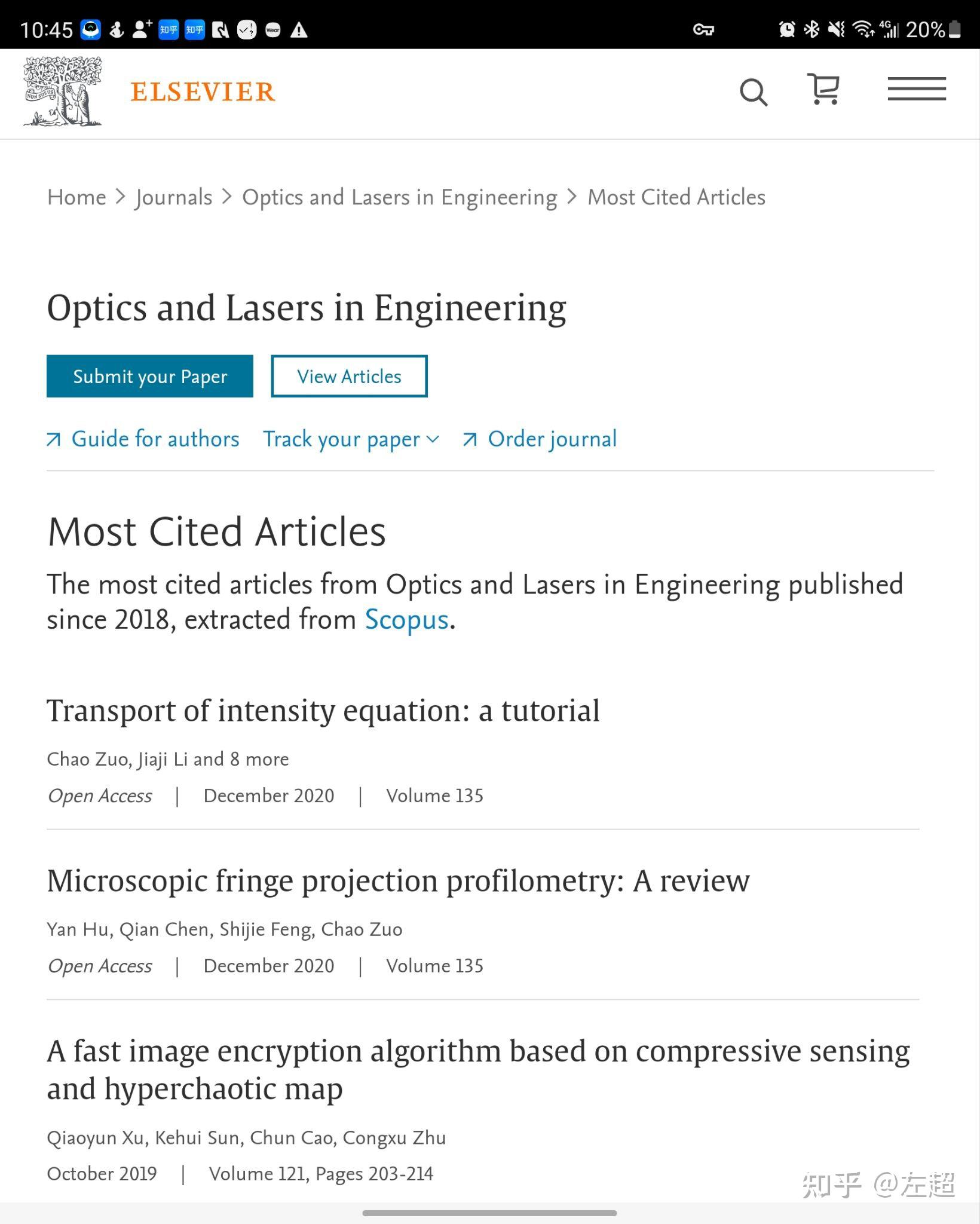Viewport: 980px width, 1224px height.
Task: Open the search magnifier icon
Action: (754, 91)
